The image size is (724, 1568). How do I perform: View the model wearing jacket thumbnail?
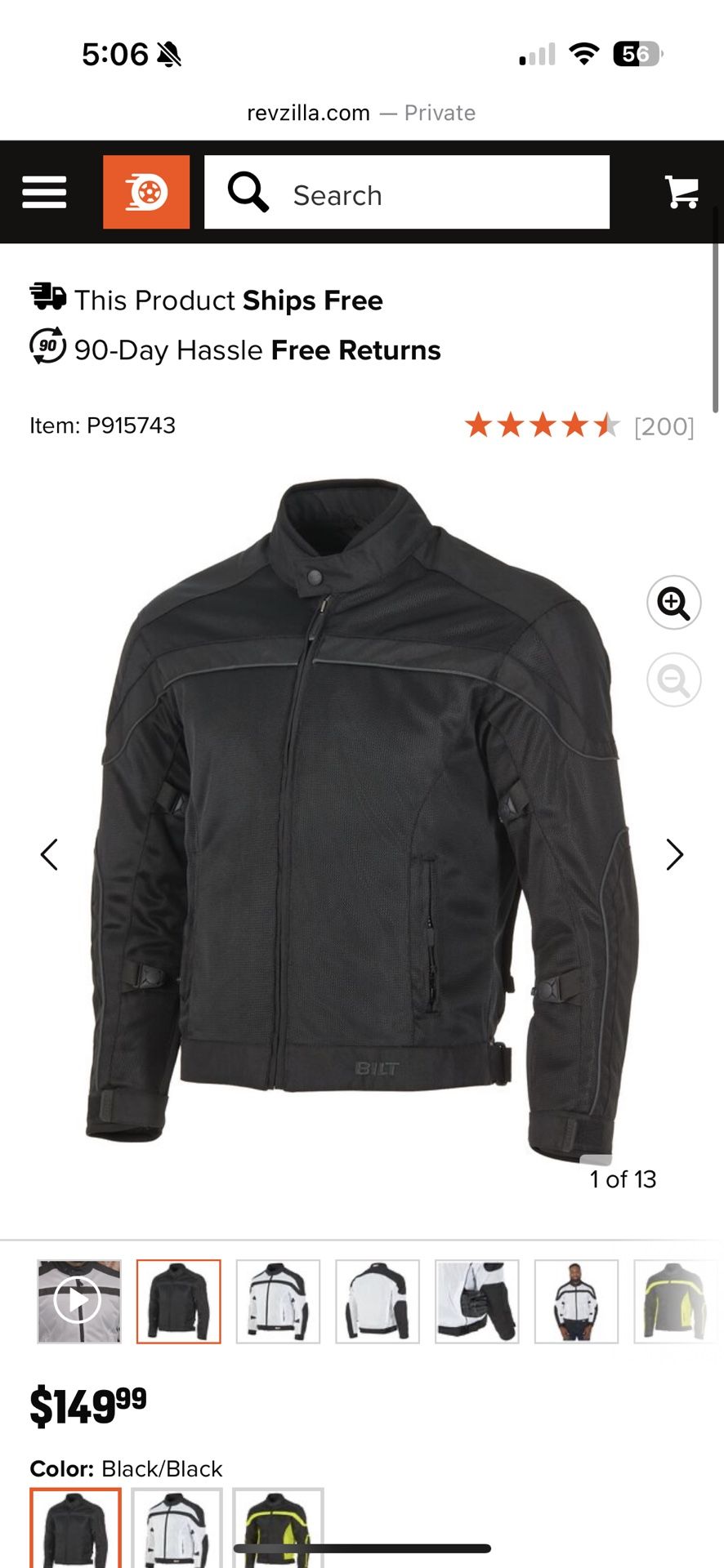tap(576, 1301)
